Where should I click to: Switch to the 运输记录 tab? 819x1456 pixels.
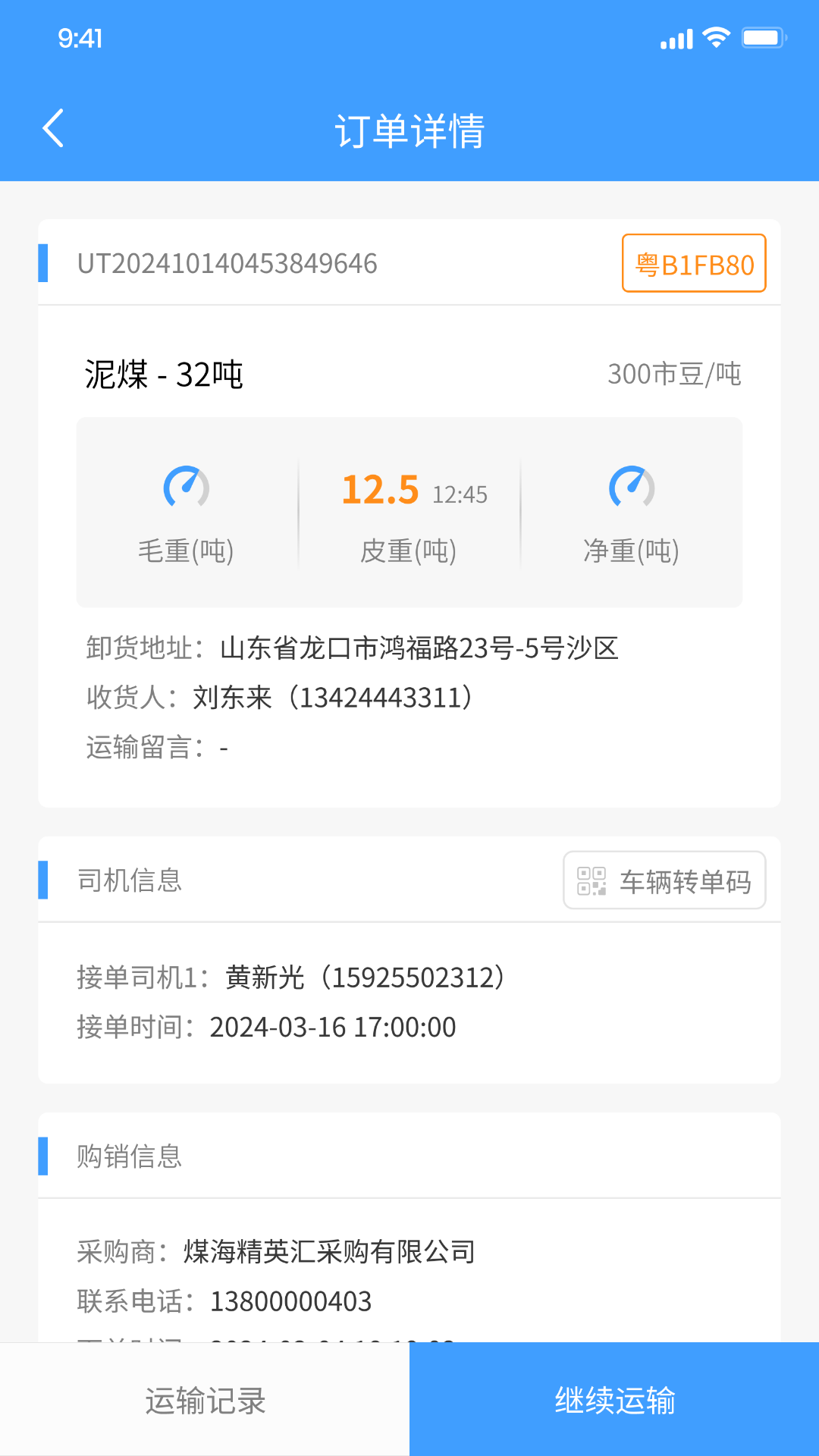pos(203,1401)
